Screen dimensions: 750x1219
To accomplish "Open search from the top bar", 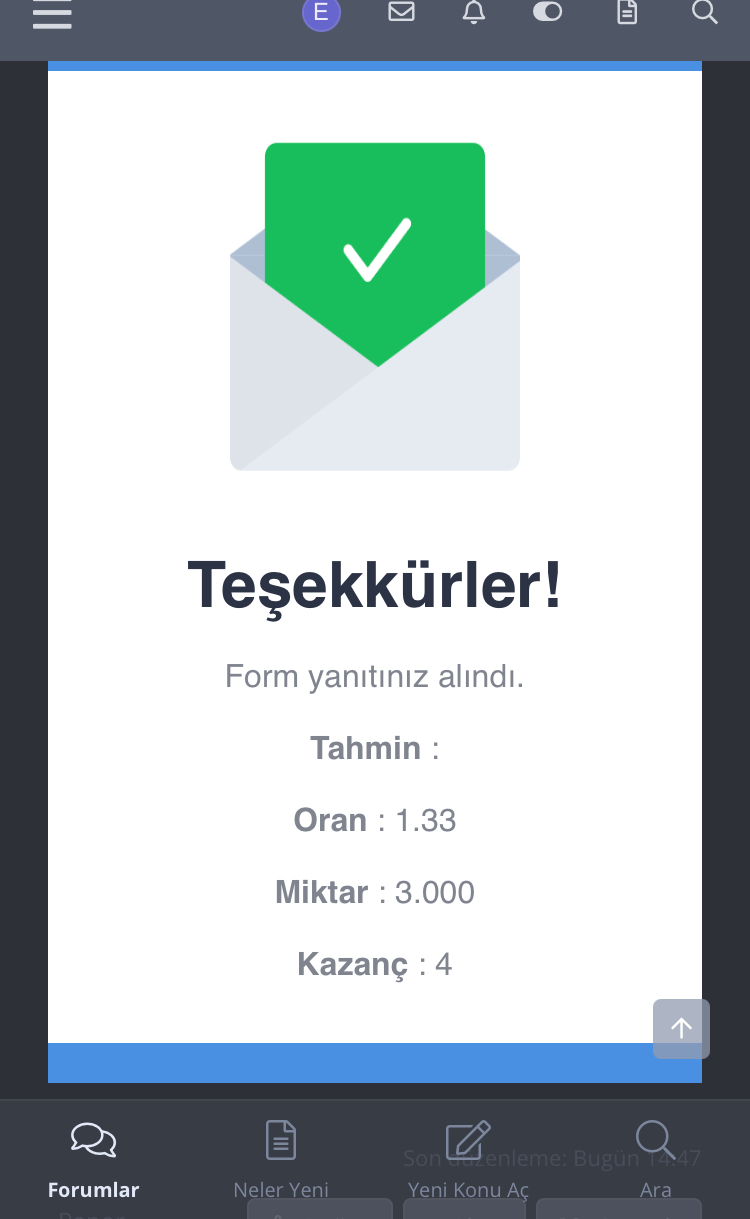I will (704, 12).
